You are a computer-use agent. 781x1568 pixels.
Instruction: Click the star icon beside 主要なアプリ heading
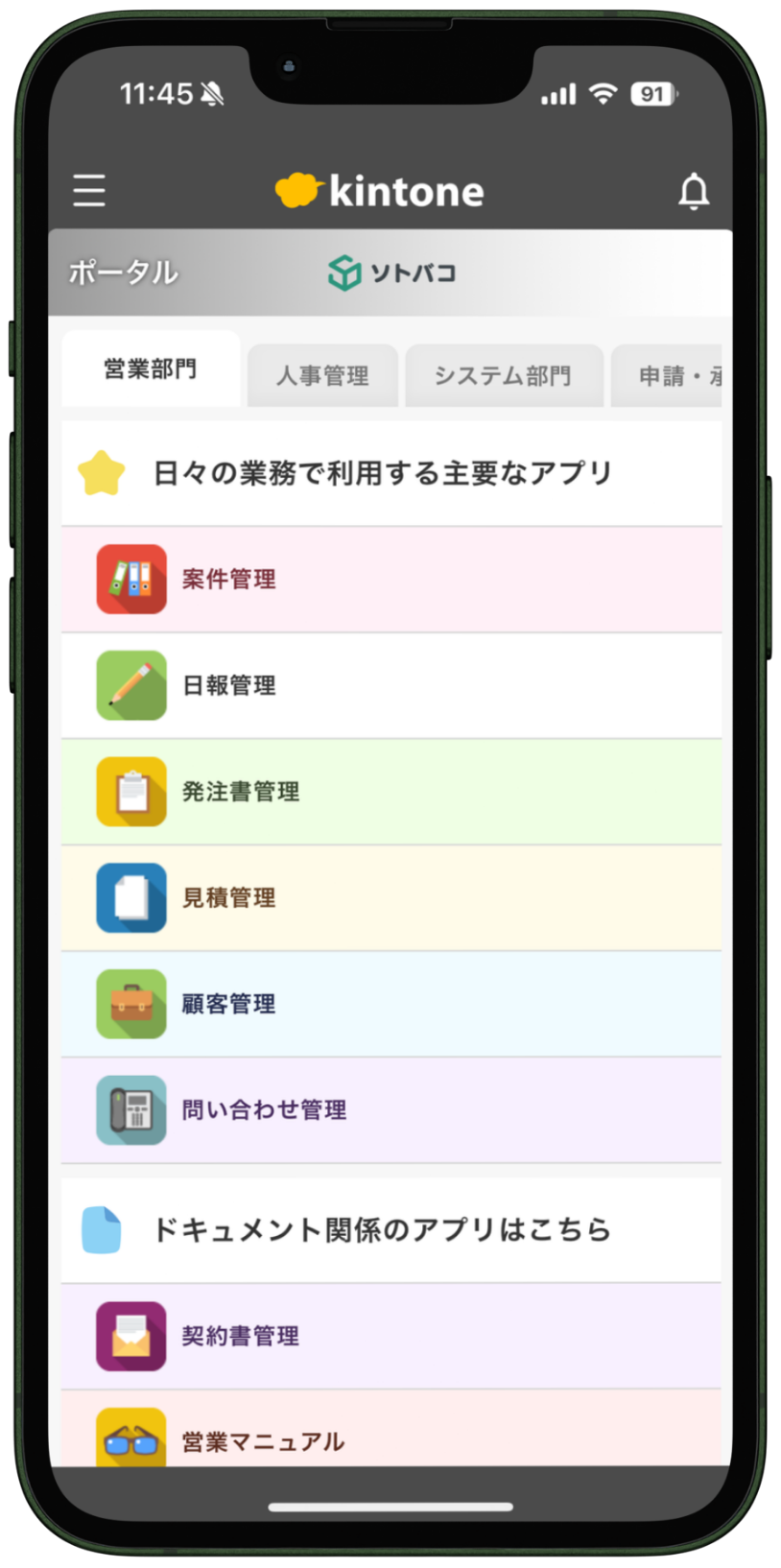click(x=102, y=472)
